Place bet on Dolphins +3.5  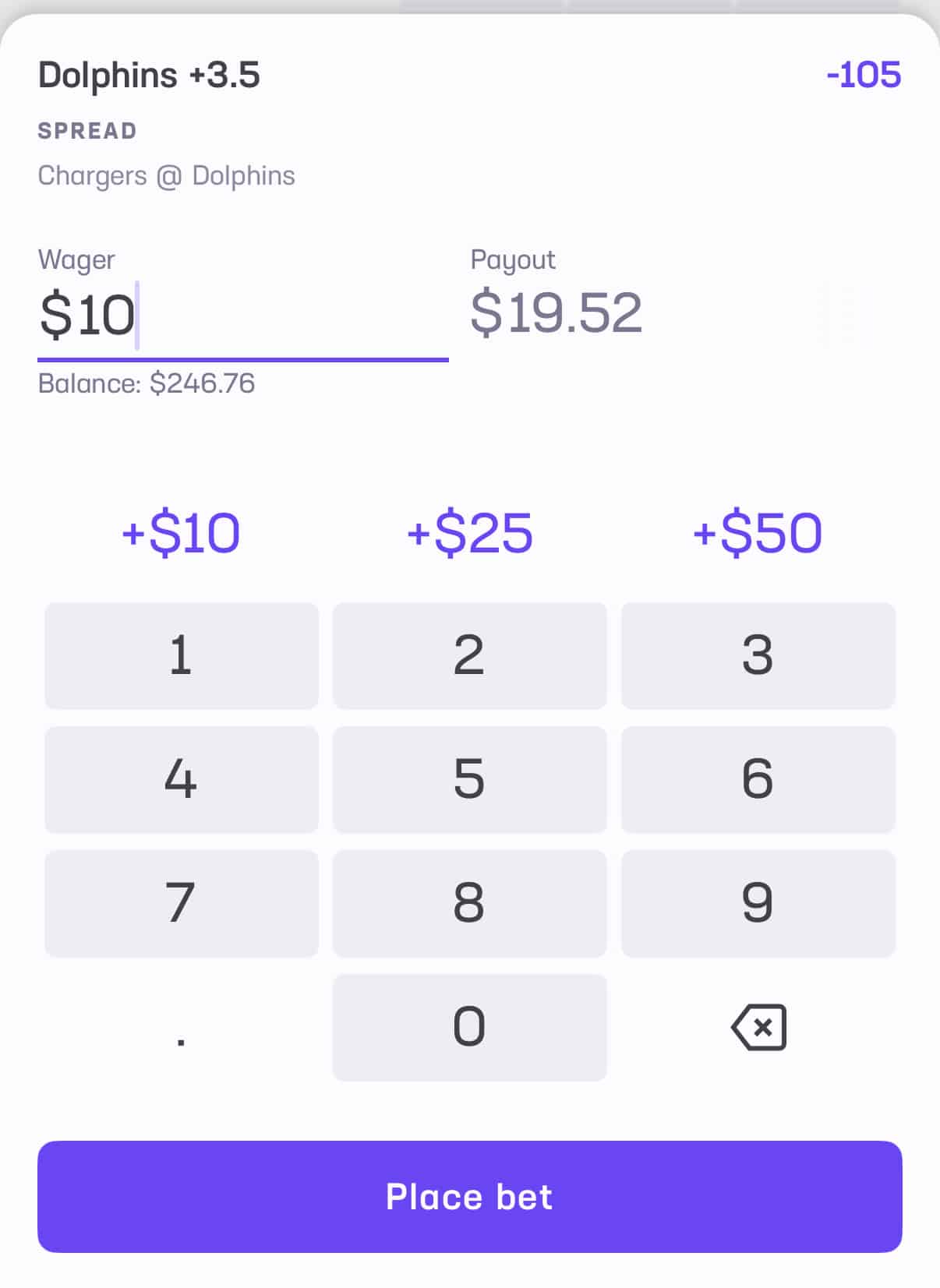(x=469, y=1196)
